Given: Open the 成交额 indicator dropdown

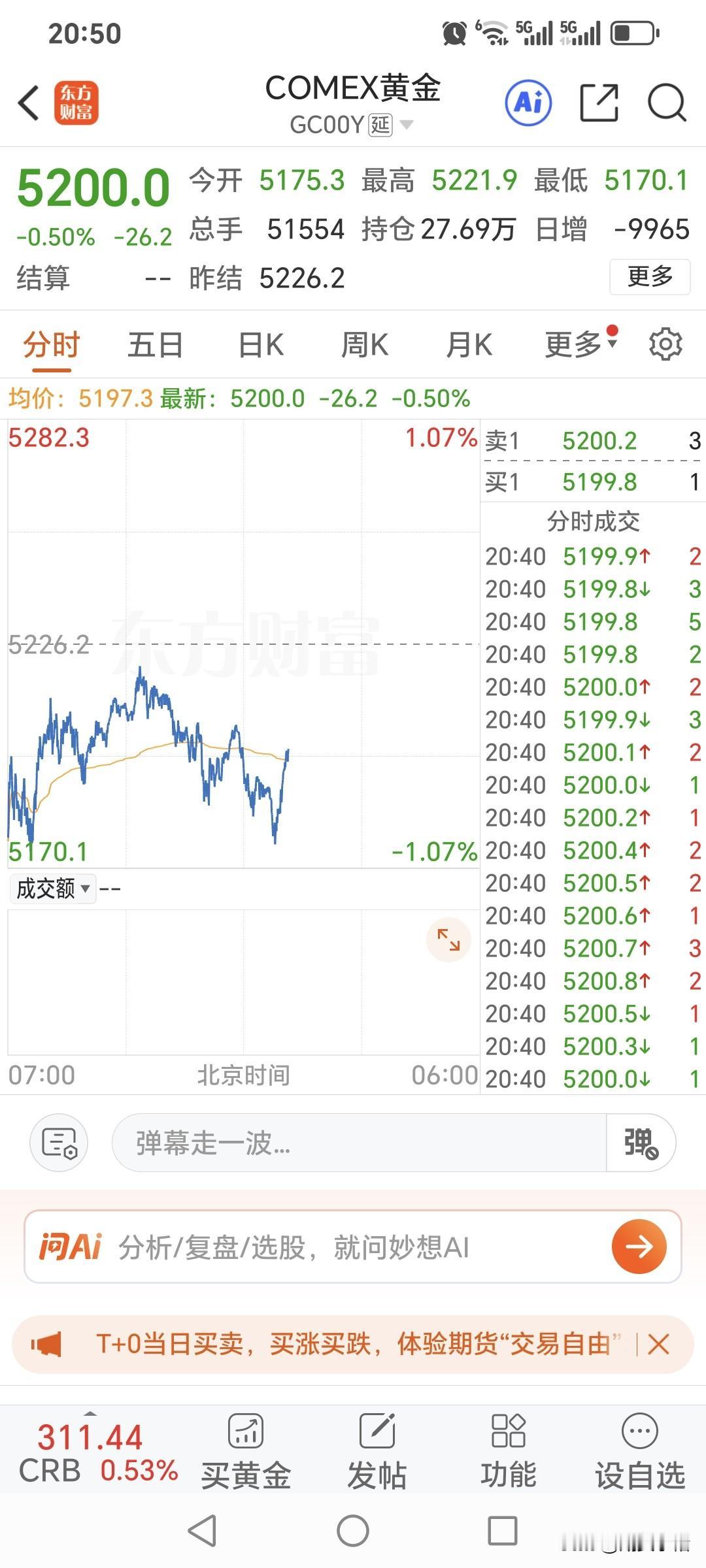Looking at the screenshot, I should coord(52,889).
